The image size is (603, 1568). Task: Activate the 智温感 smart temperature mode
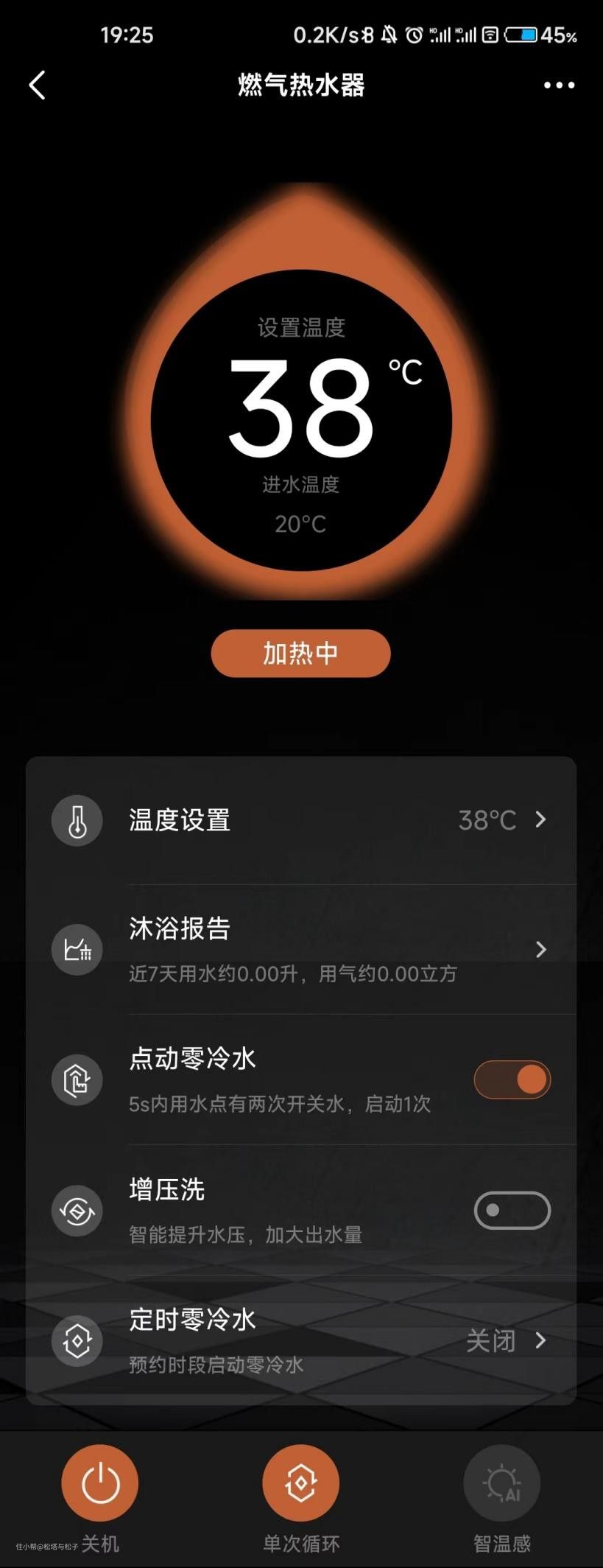click(502, 1483)
